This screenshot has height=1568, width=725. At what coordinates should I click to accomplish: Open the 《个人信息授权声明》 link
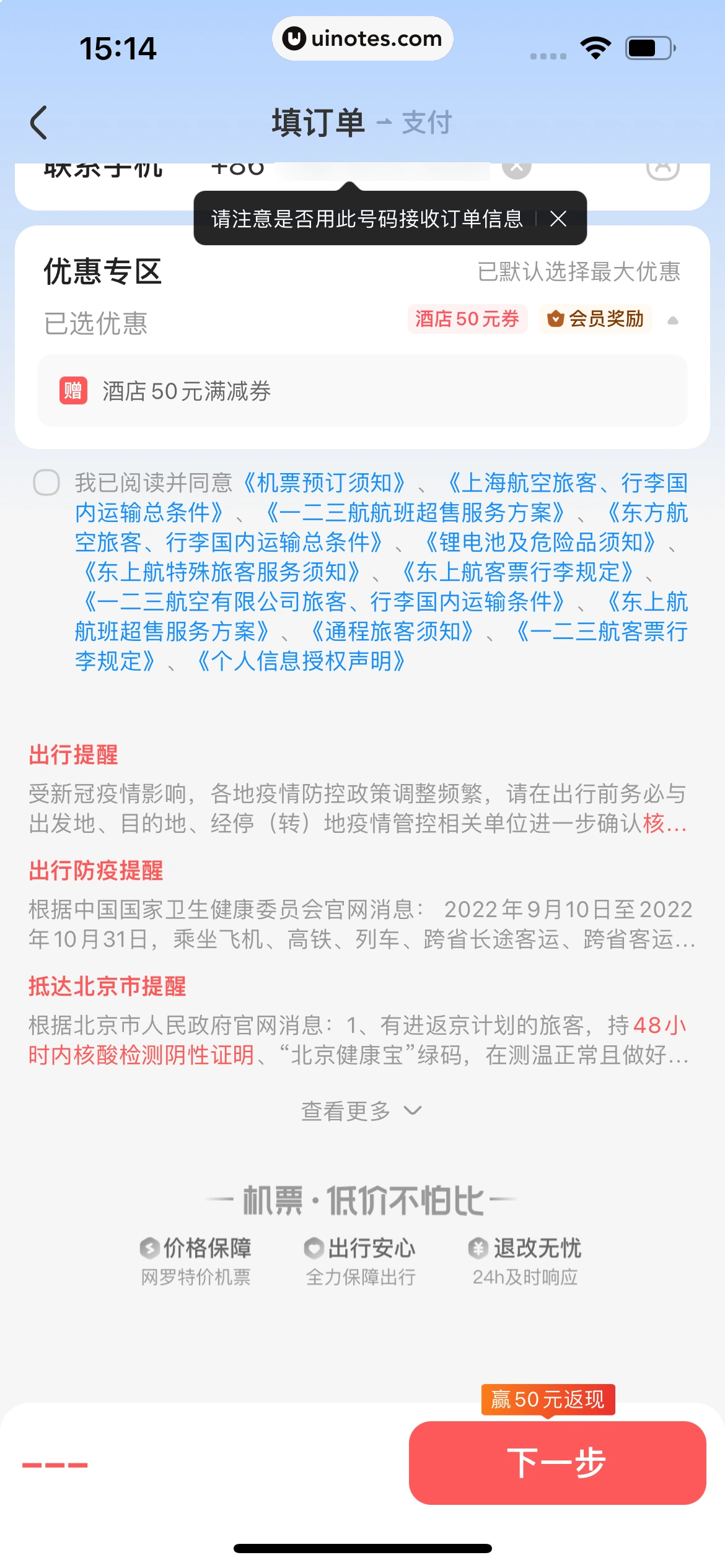[301, 661]
